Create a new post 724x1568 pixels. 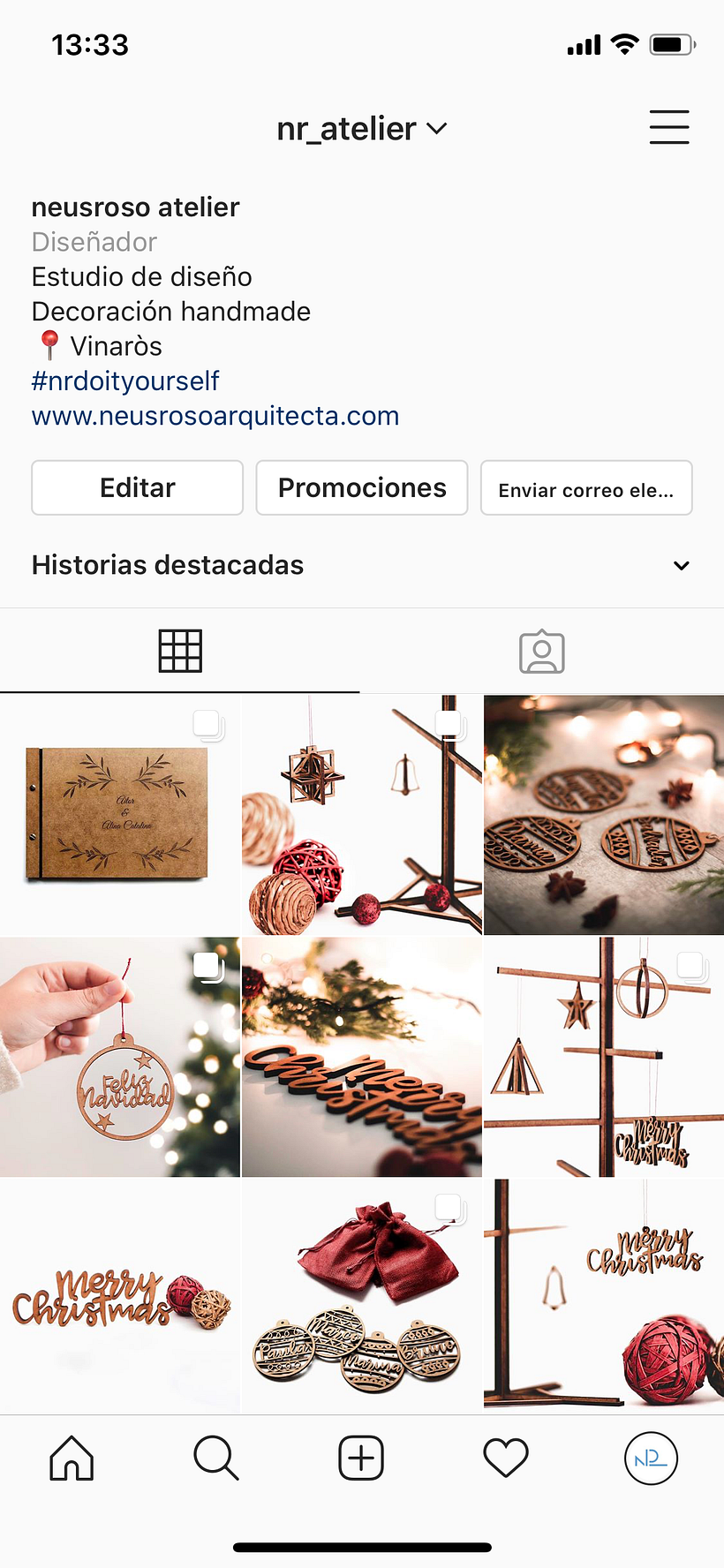pyautogui.click(x=361, y=1458)
